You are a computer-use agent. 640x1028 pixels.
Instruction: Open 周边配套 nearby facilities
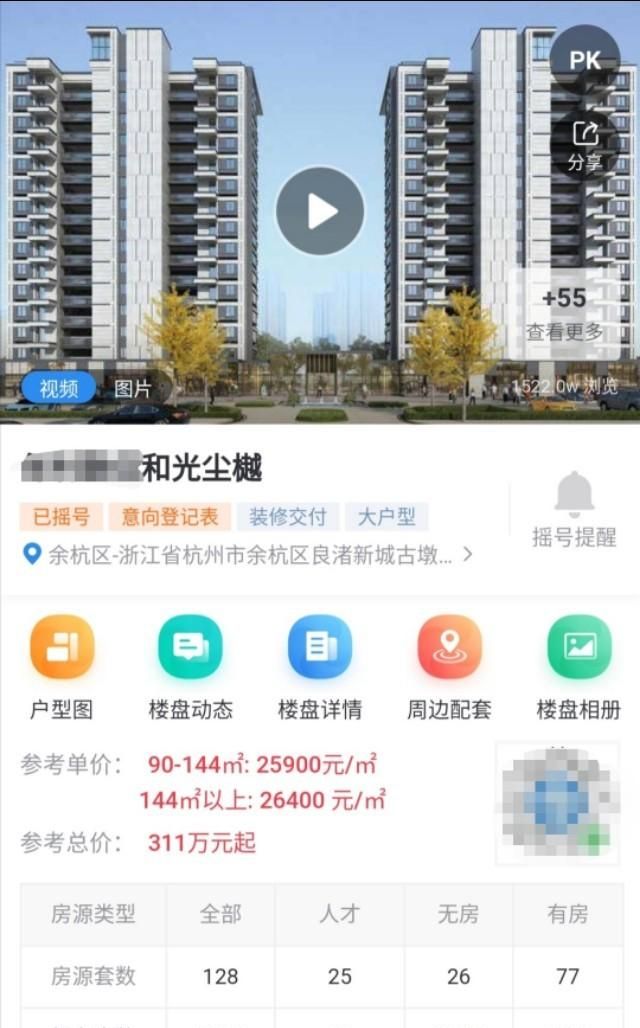(x=449, y=667)
